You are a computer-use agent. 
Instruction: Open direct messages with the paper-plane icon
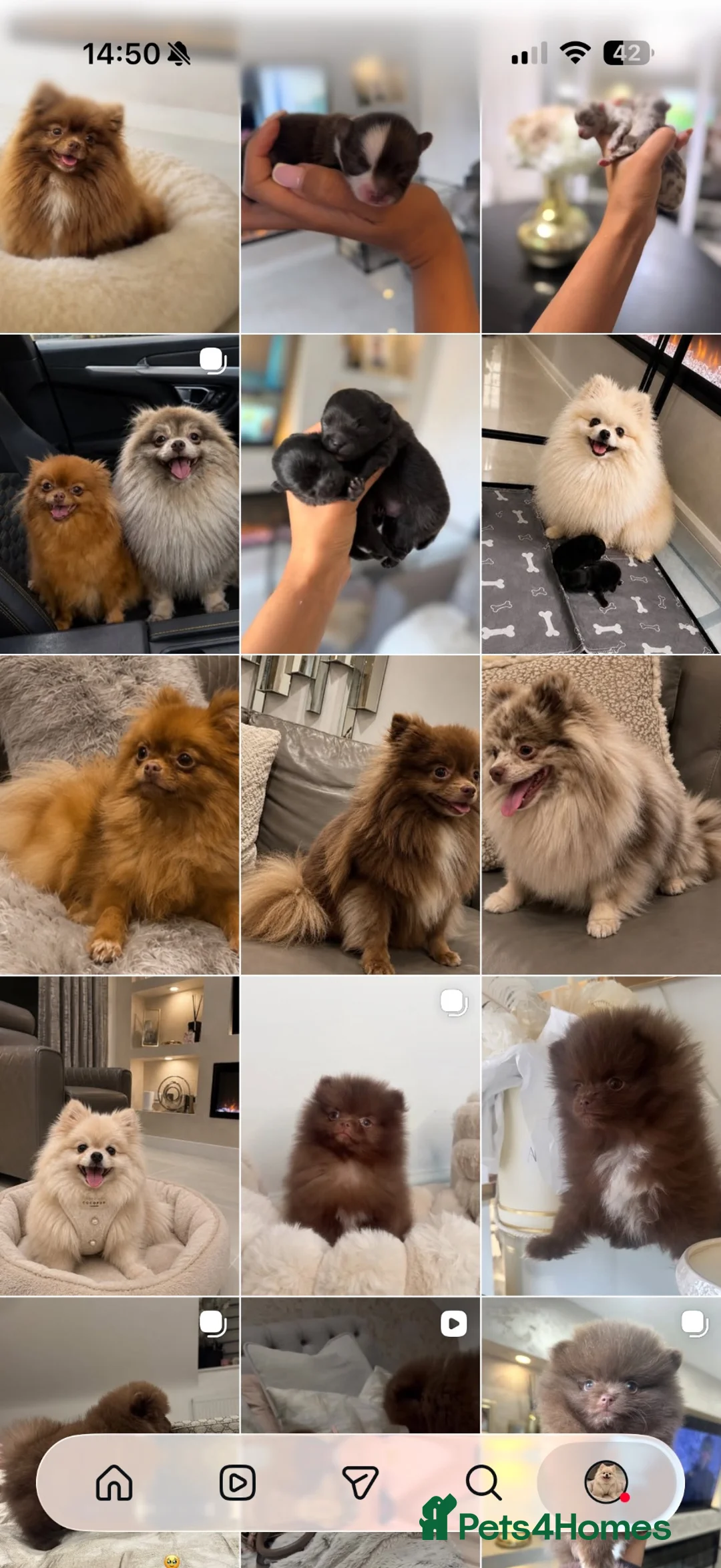[360, 1483]
